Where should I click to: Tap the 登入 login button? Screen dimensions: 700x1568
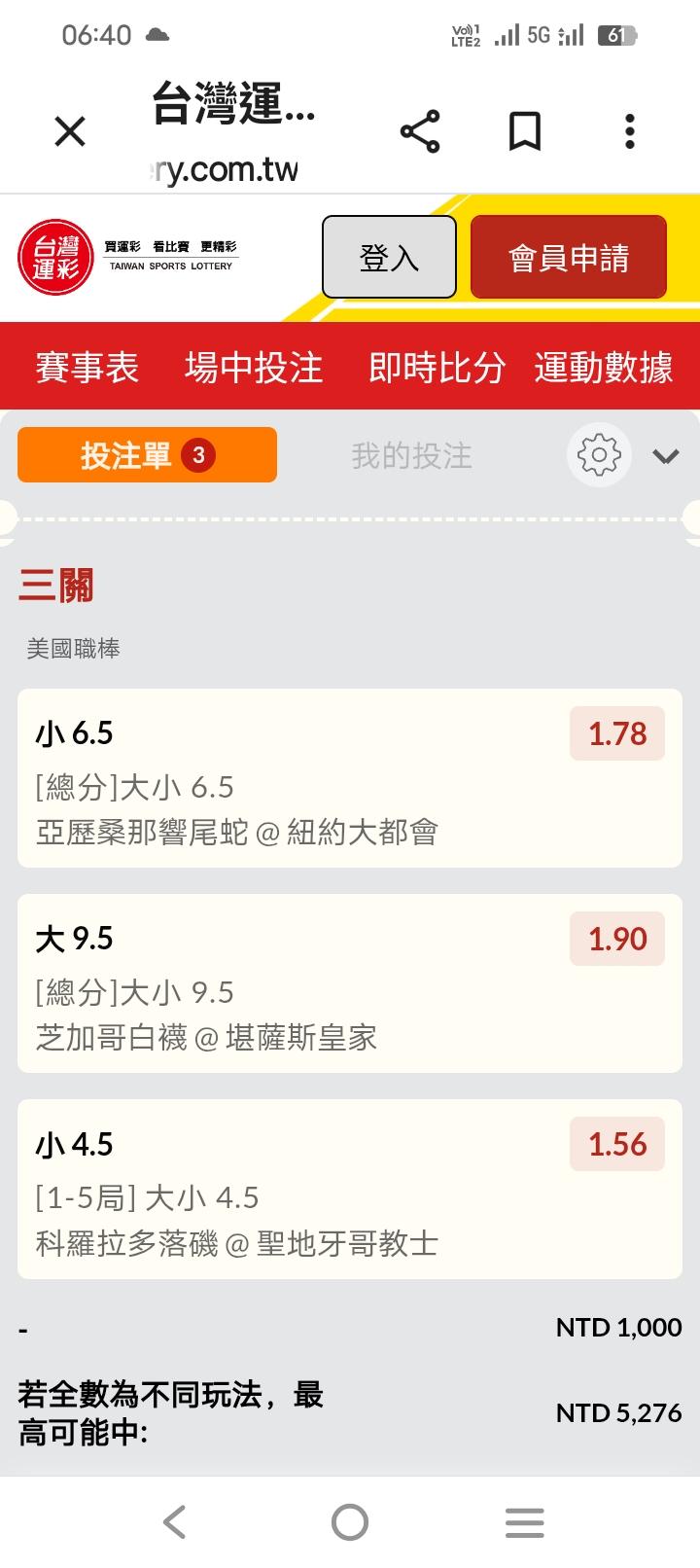point(389,257)
